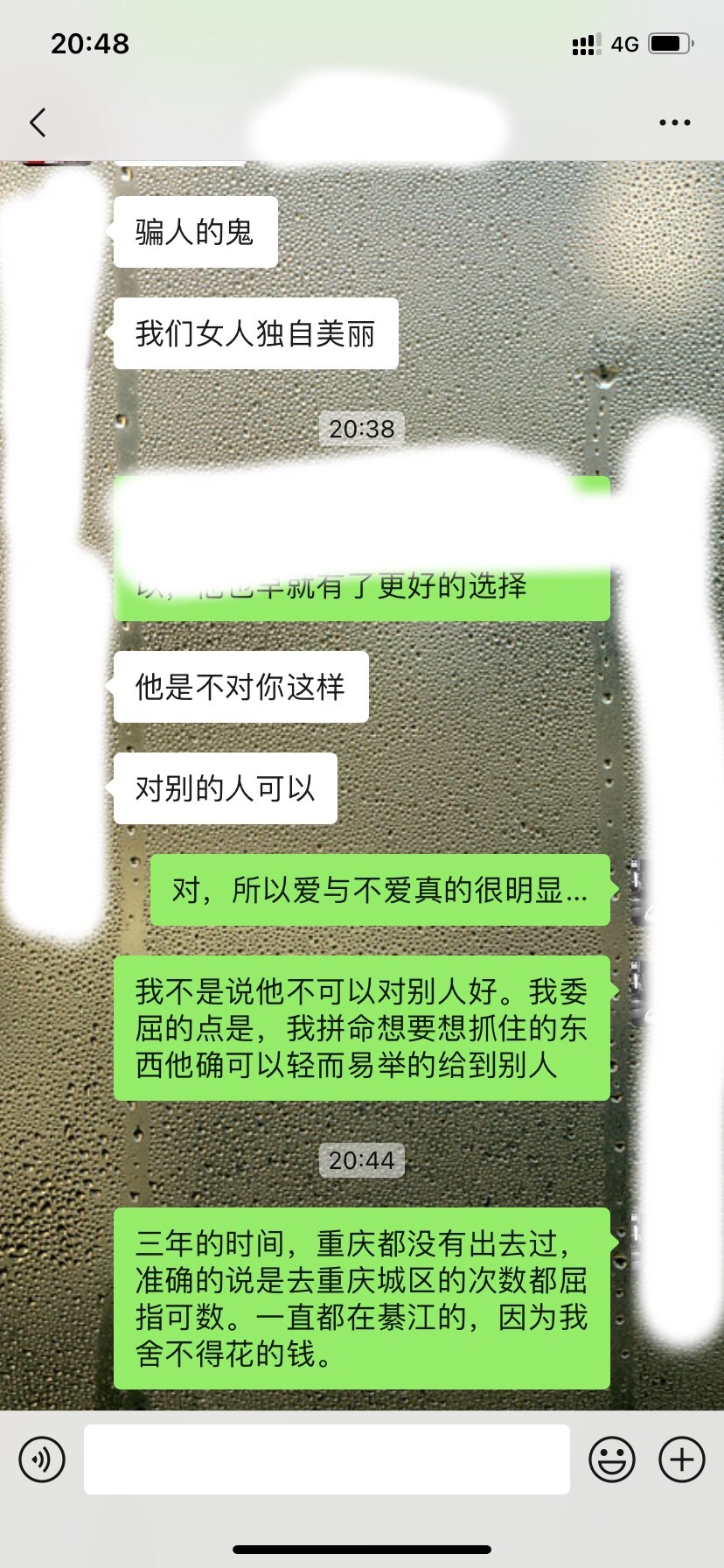This screenshot has width=724, height=1568.
Task: Open the chat info overflow menu
Action: [x=674, y=122]
